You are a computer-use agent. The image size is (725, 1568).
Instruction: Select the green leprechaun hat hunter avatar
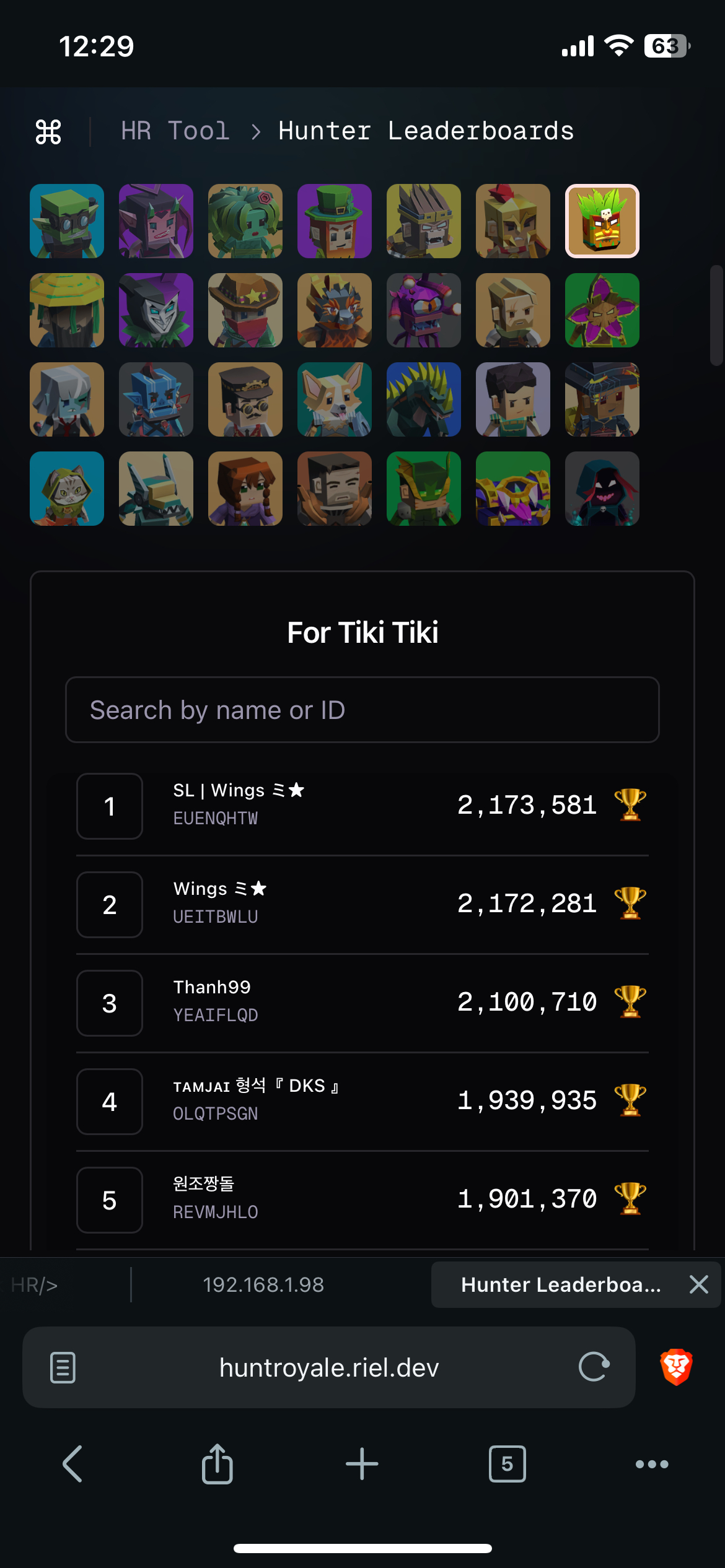pyautogui.click(x=335, y=221)
